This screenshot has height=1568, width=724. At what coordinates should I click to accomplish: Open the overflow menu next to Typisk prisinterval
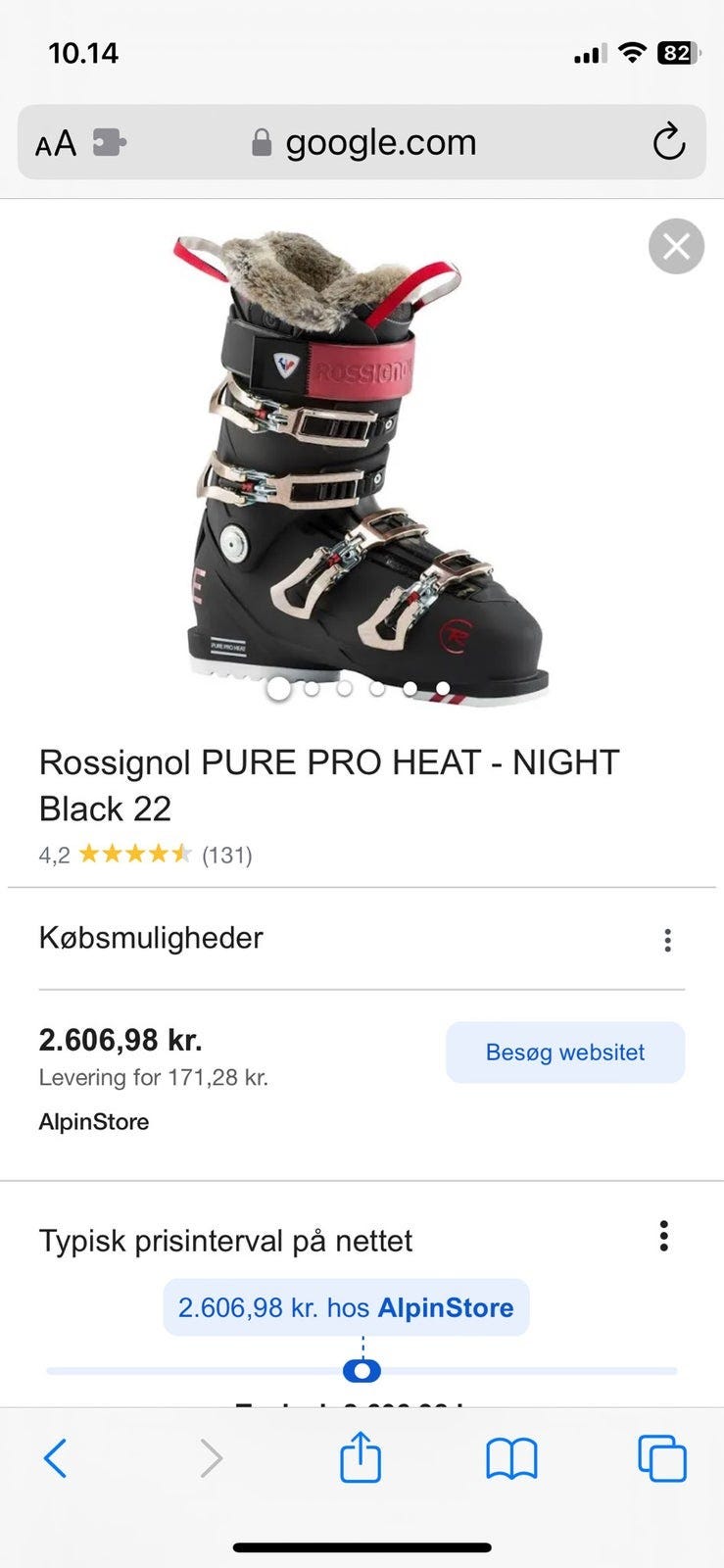point(663,1236)
